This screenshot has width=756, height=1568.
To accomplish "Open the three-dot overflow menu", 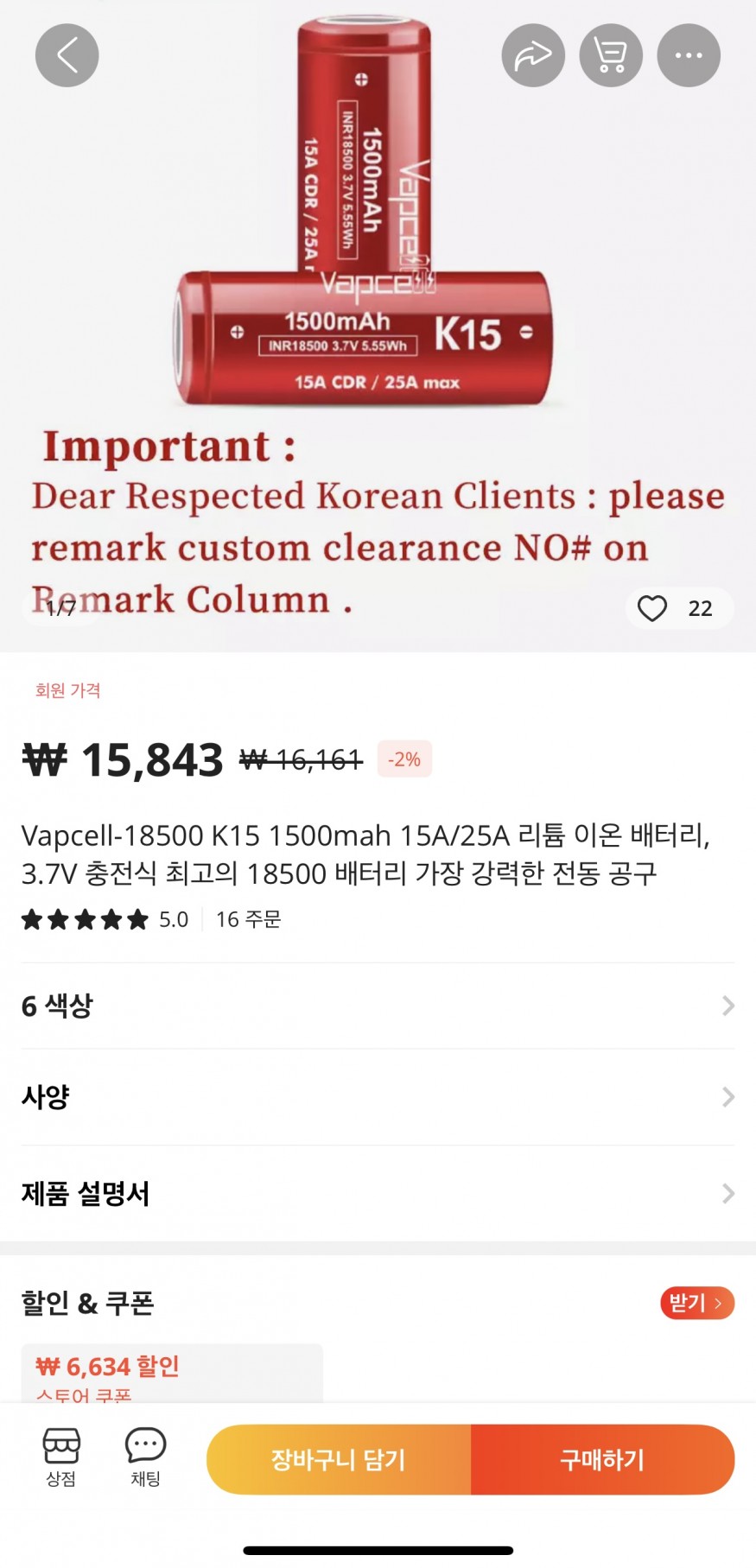I will tap(689, 55).
